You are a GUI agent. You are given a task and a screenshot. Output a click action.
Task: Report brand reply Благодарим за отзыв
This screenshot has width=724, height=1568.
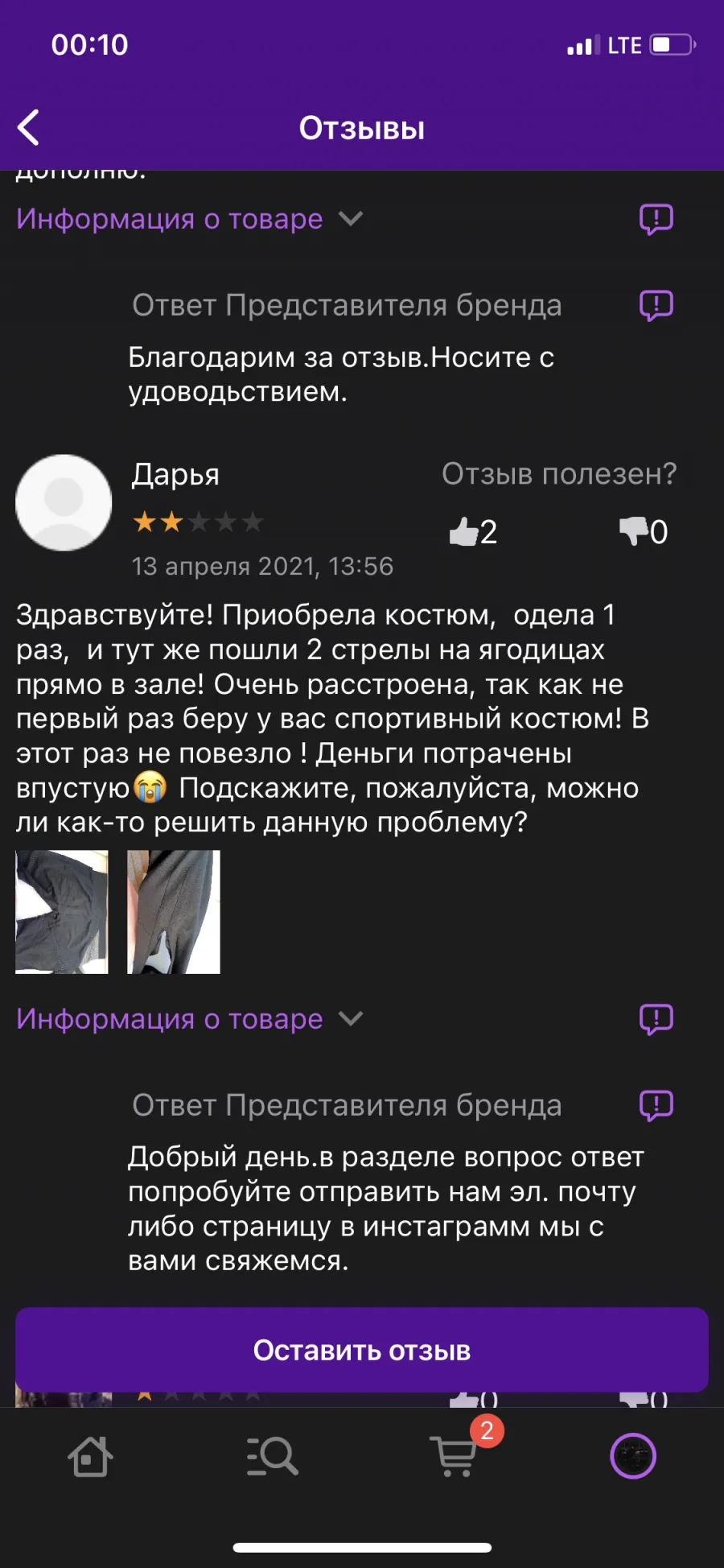[x=656, y=305]
